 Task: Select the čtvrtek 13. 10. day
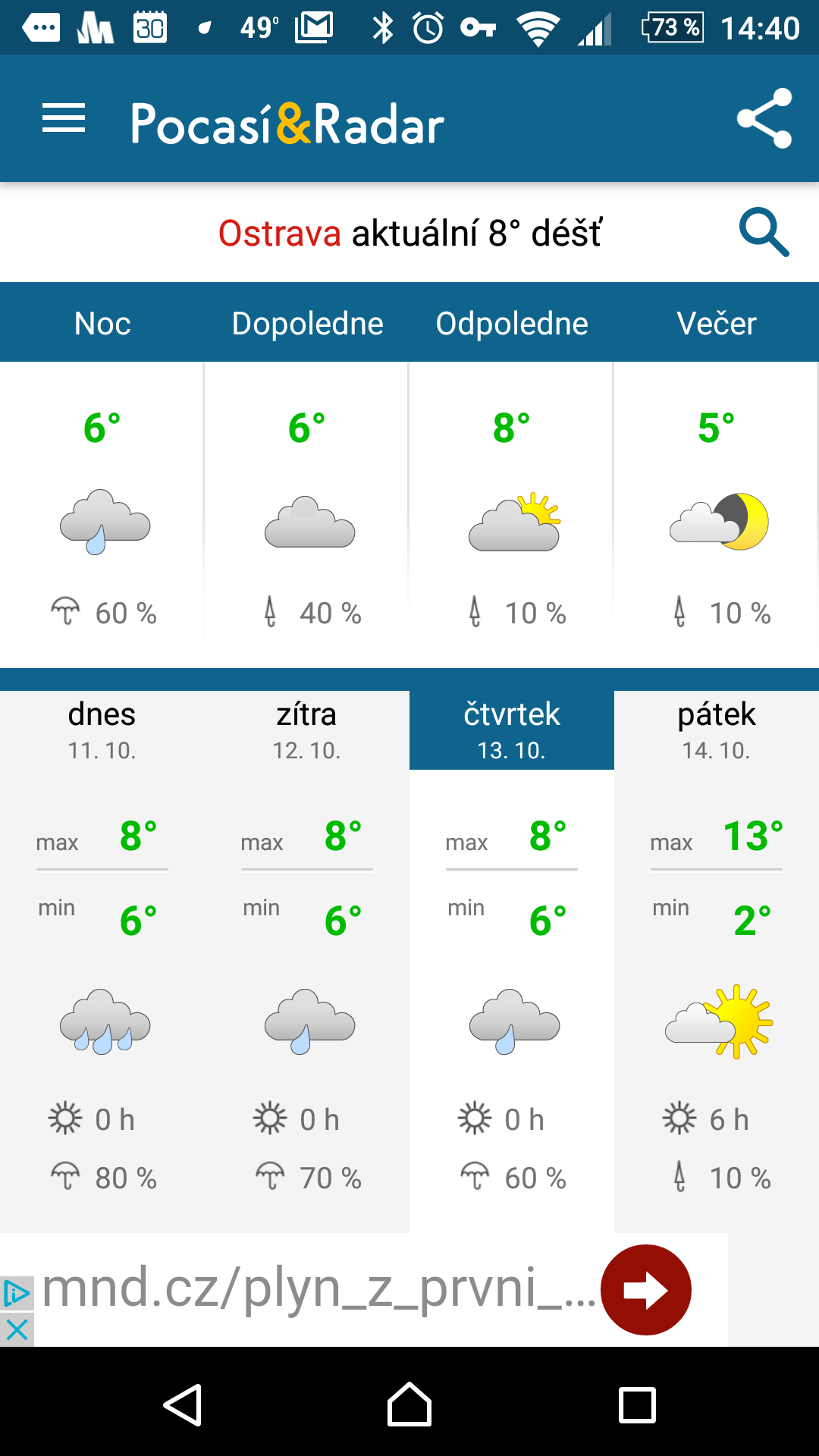[x=512, y=730]
